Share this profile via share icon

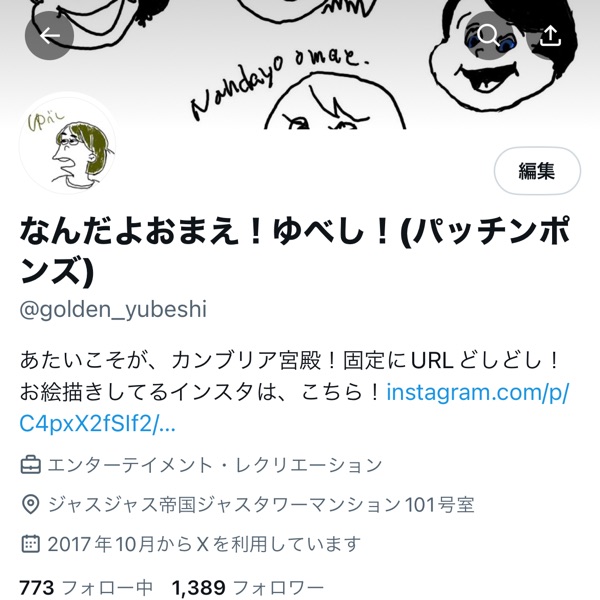(550, 37)
